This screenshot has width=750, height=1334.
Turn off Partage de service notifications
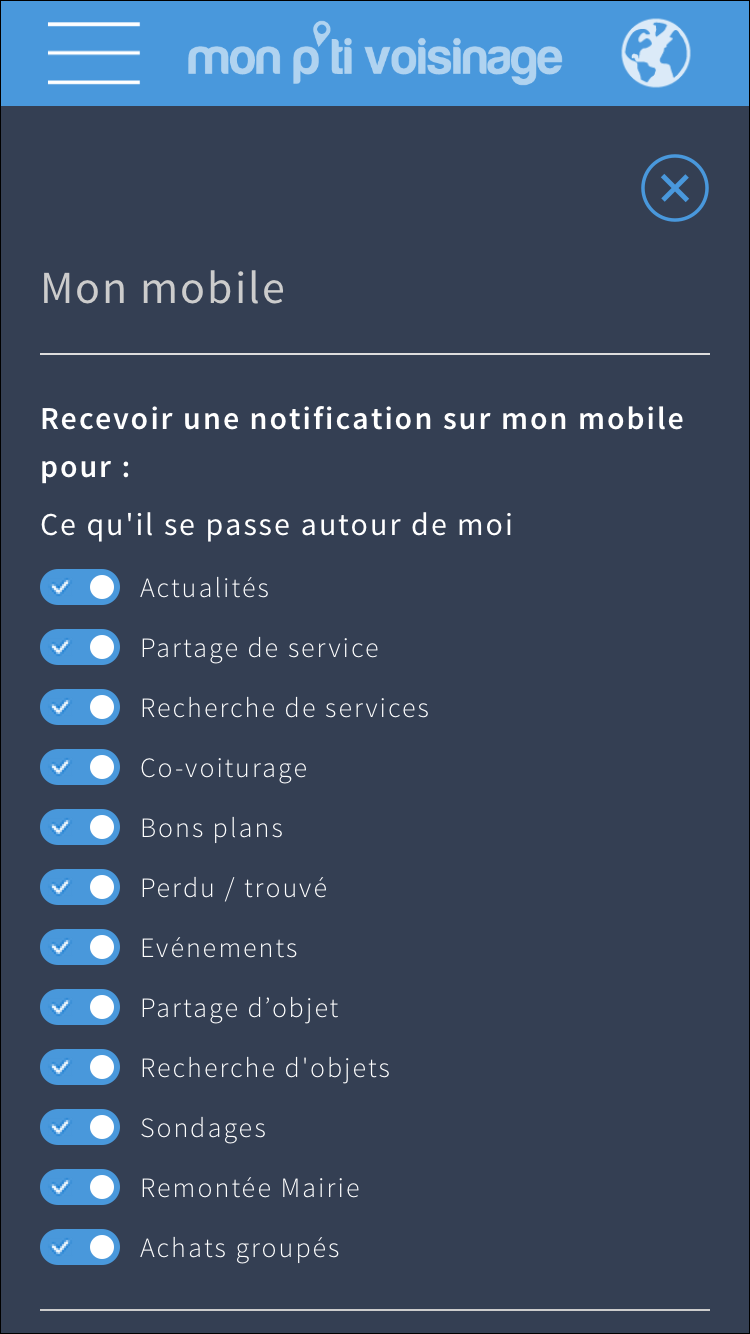[80, 648]
